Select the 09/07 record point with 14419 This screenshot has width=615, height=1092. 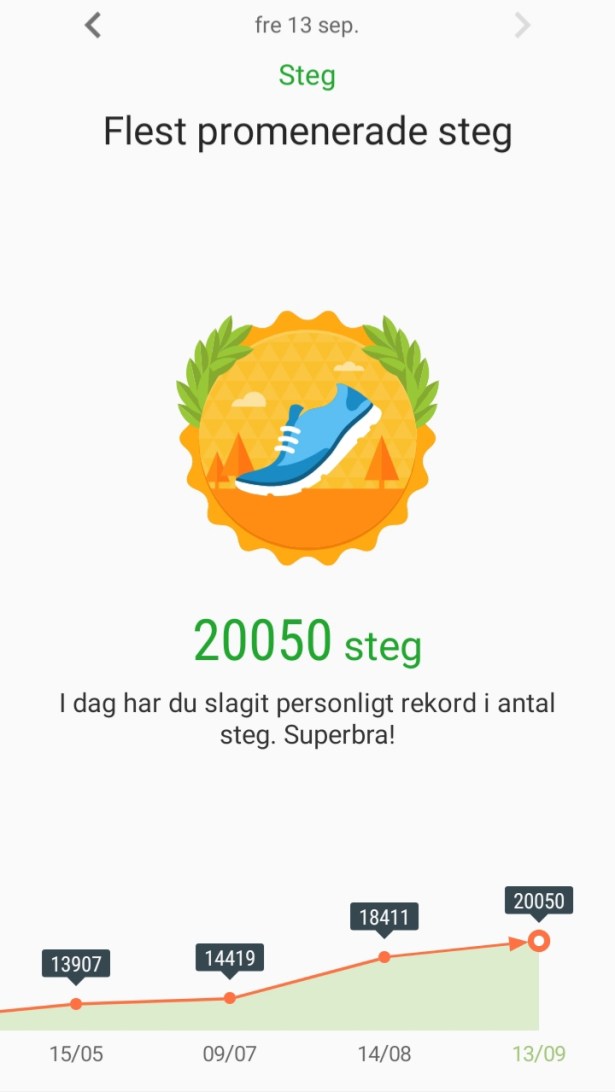(230, 997)
